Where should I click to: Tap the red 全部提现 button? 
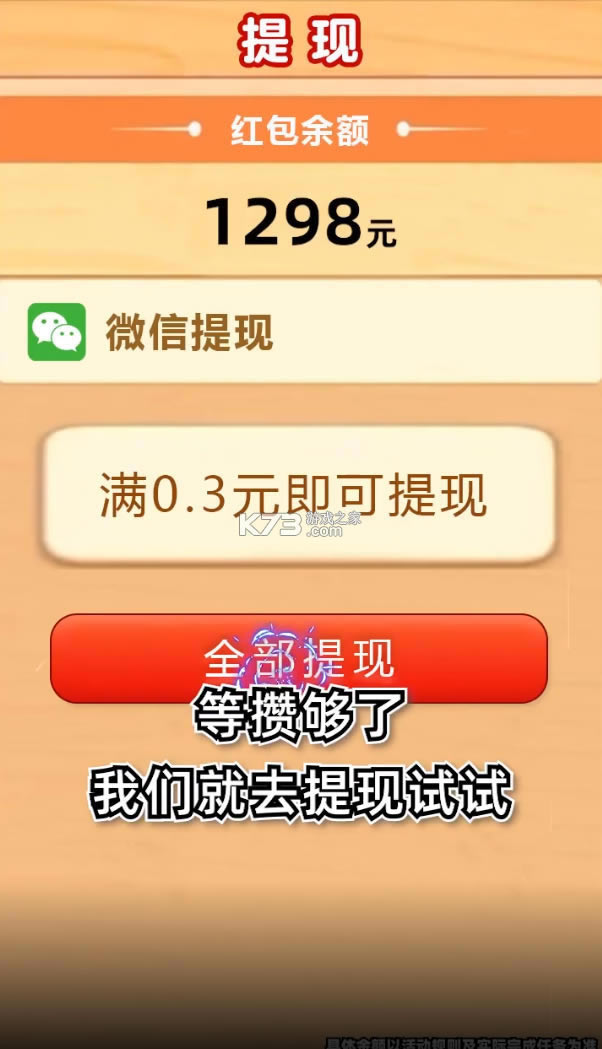pos(299,657)
